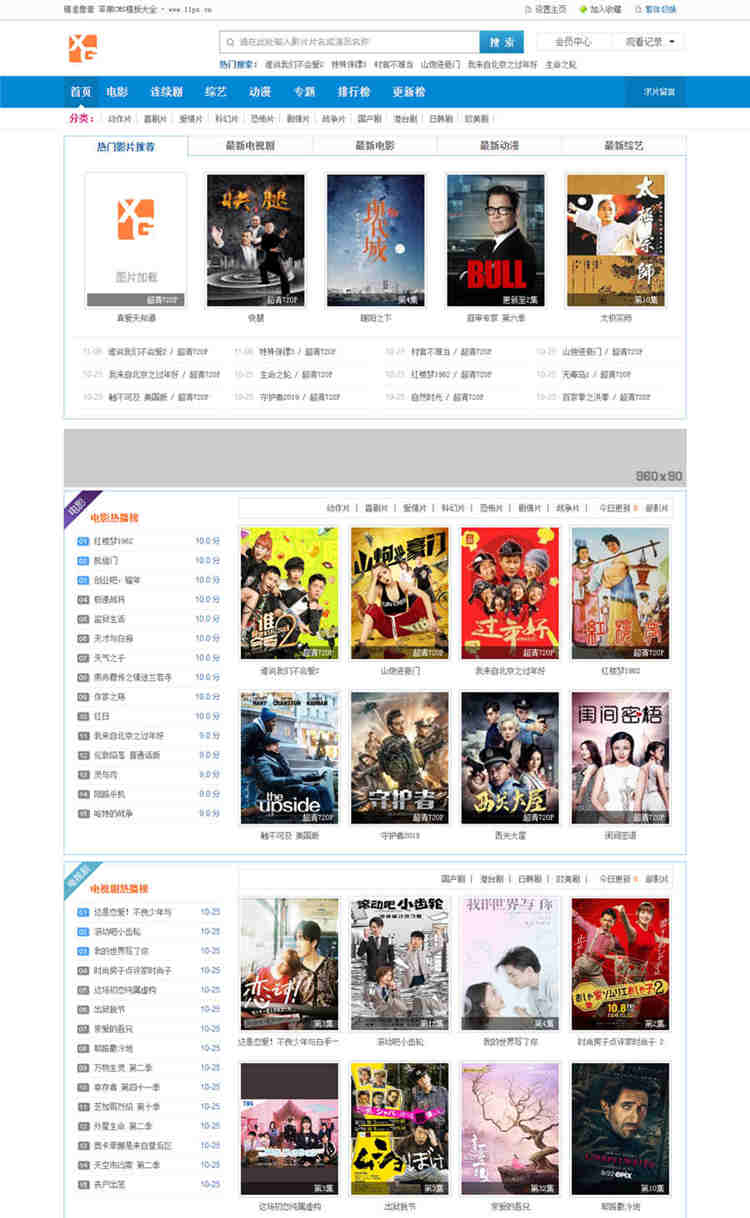The width and height of the screenshot is (750, 1218).
Task: Switch to the 最新电影 tab
Action: pos(375,146)
